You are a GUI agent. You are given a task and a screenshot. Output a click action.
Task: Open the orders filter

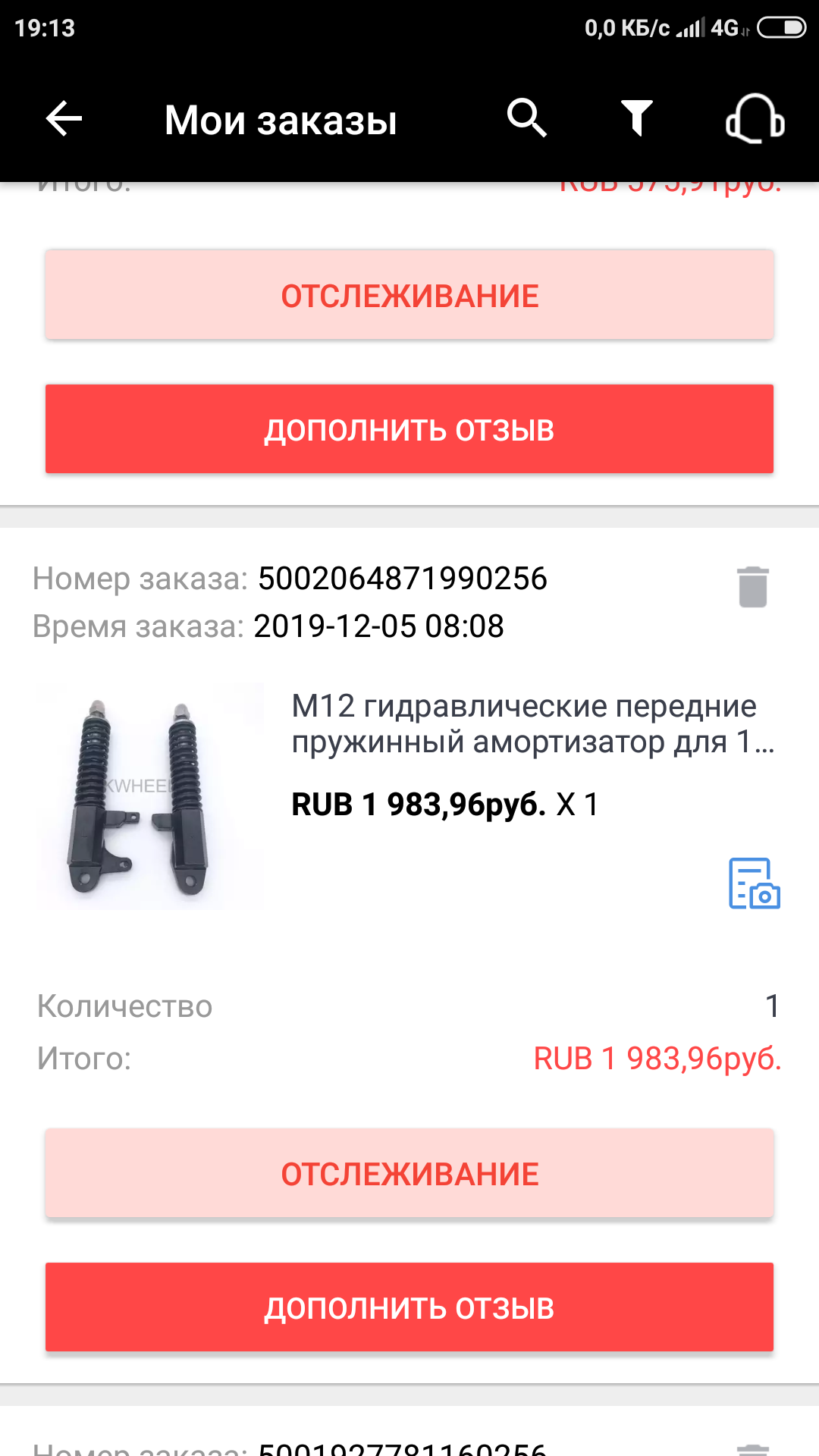(637, 118)
